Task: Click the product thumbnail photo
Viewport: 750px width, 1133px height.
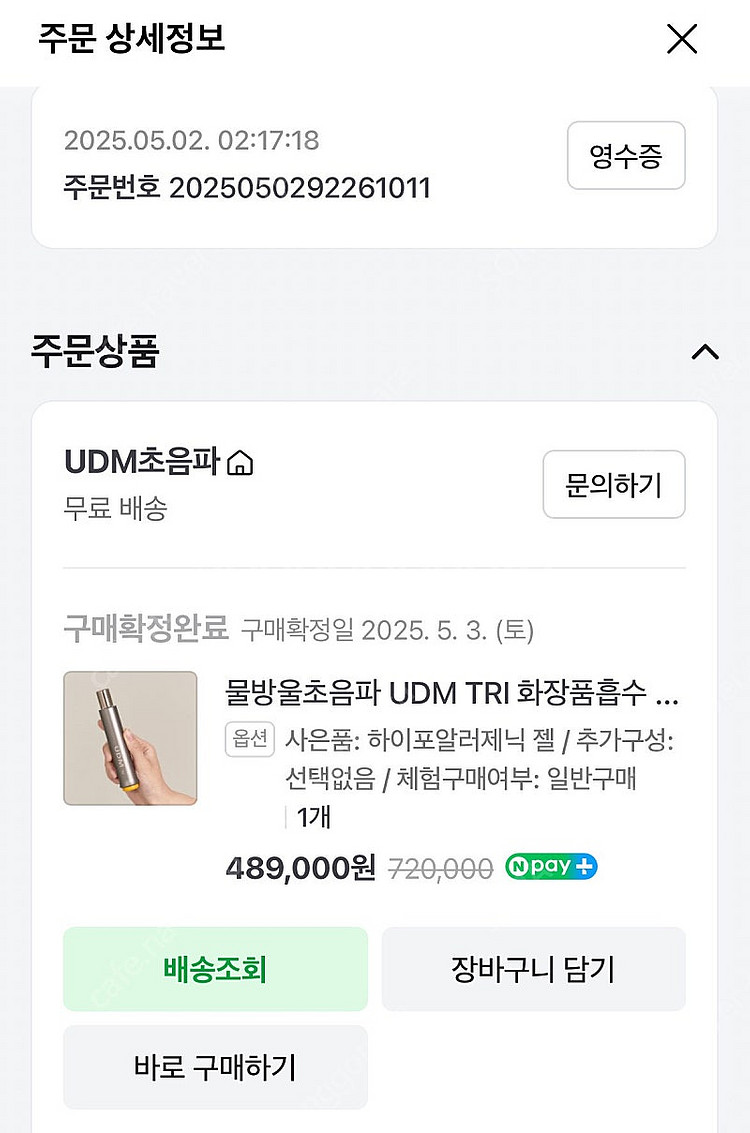Action: [x=130, y=739]
